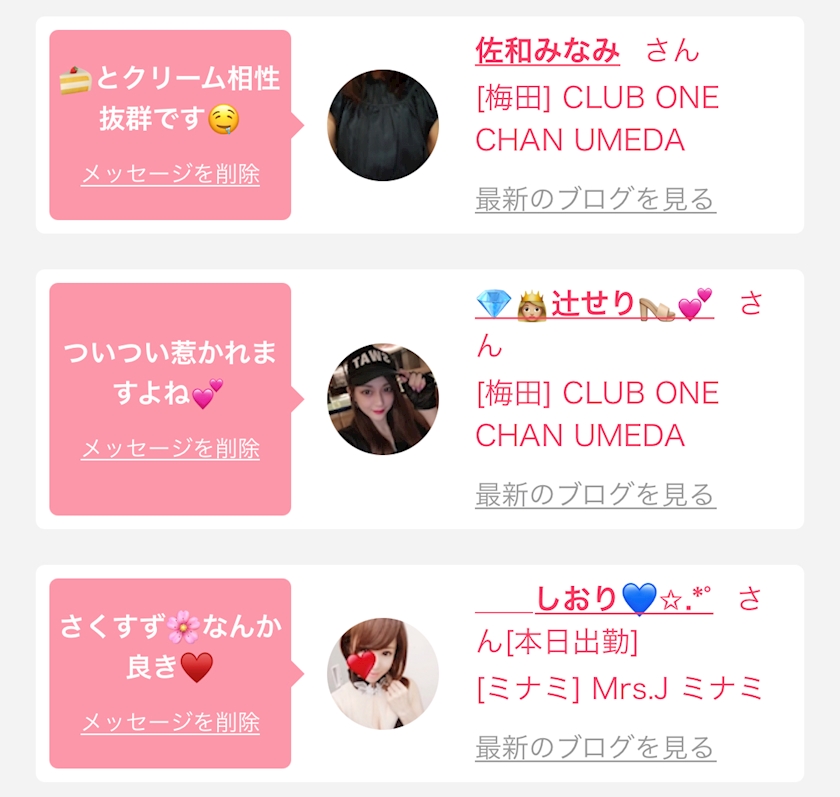Screen dimensions: 840x797
Task: Delete the message sent to しおり
Action: pyautogui.click(x=170, y=722)
